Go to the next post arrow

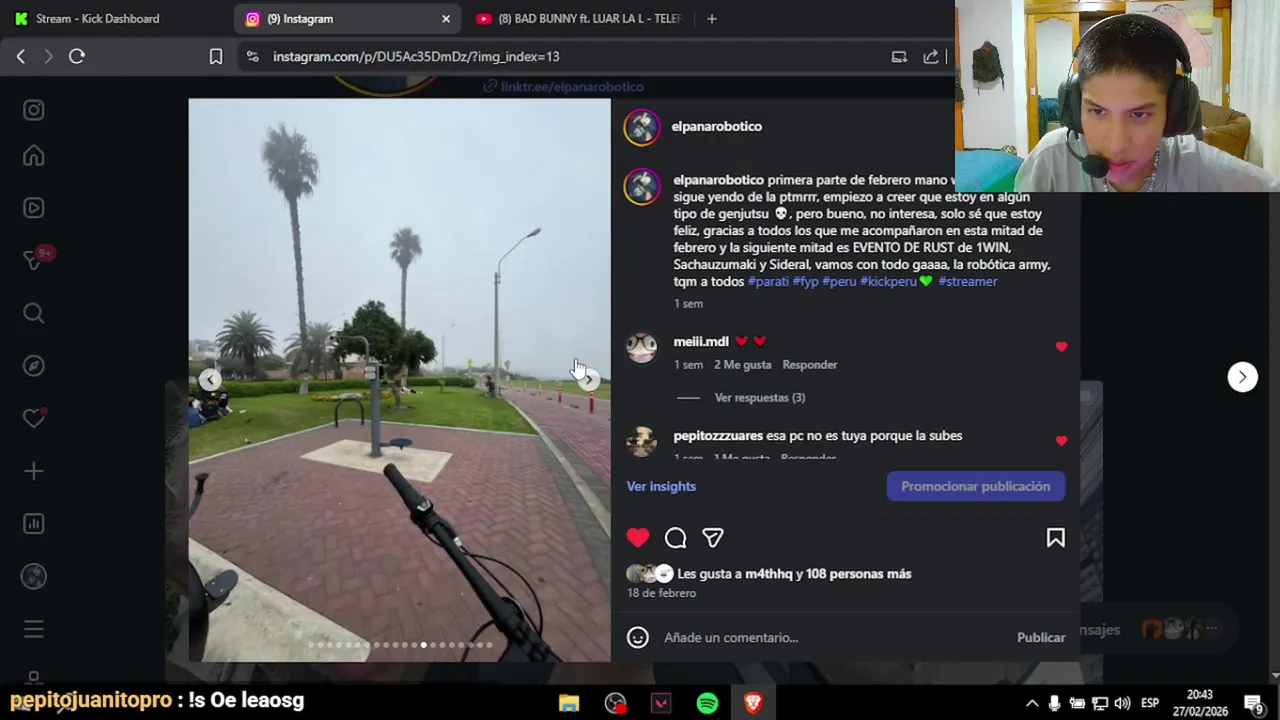click(x=1242, y=377)
